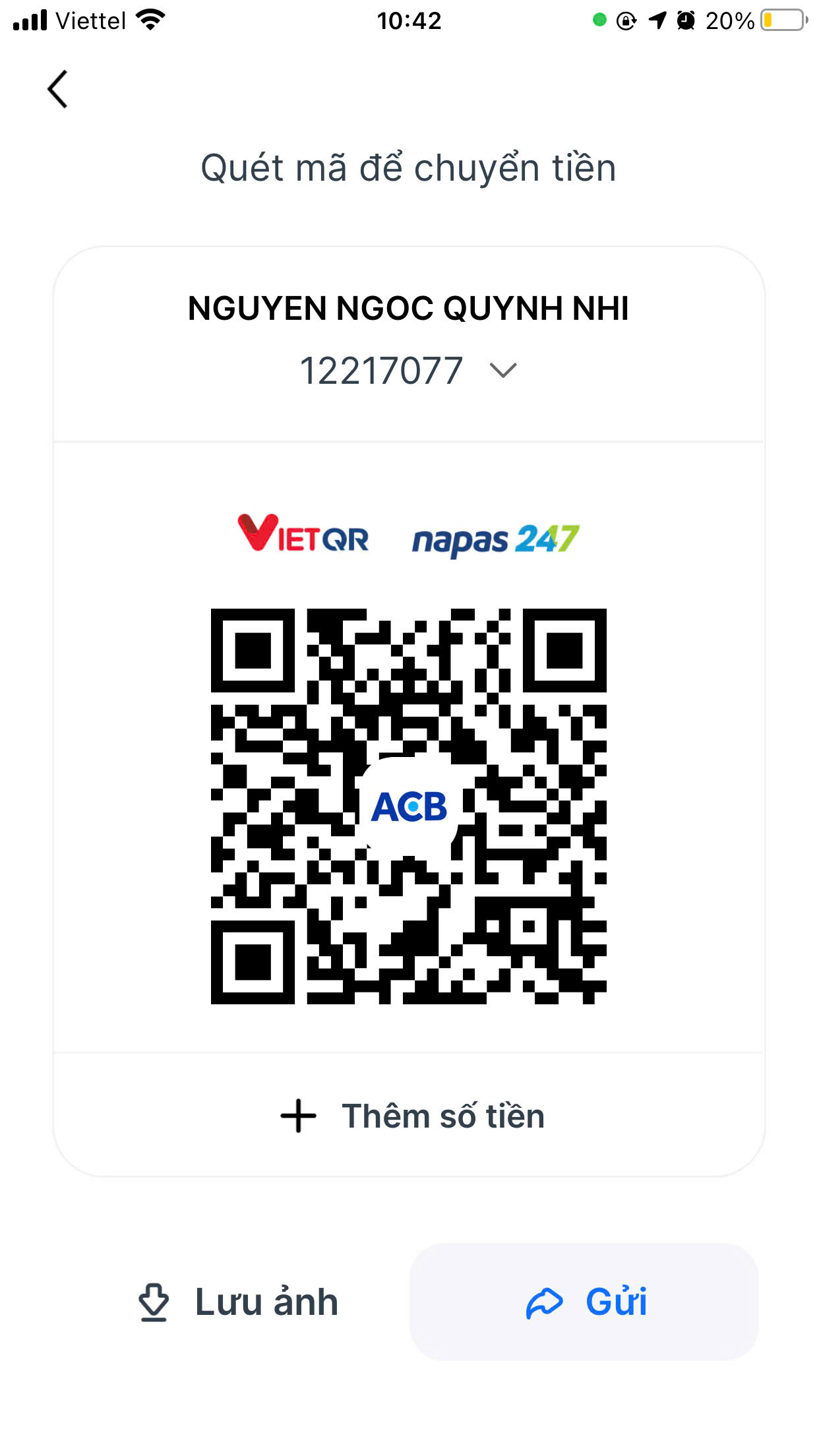Save the QR image with Lưu ảnh
Viewport: 819px width, 1456px height.
coord(238,1302)
